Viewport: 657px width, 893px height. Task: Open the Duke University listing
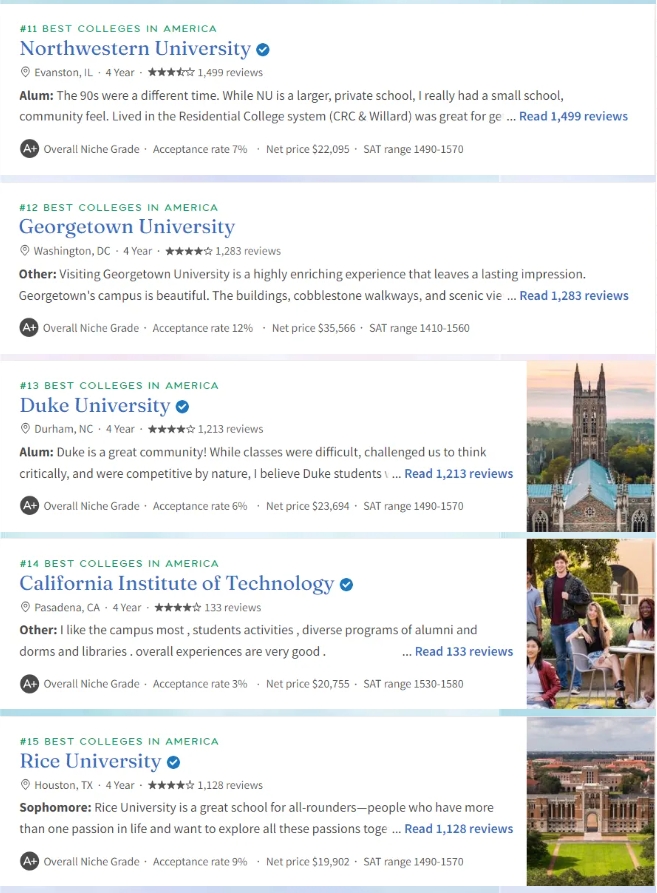95,405
